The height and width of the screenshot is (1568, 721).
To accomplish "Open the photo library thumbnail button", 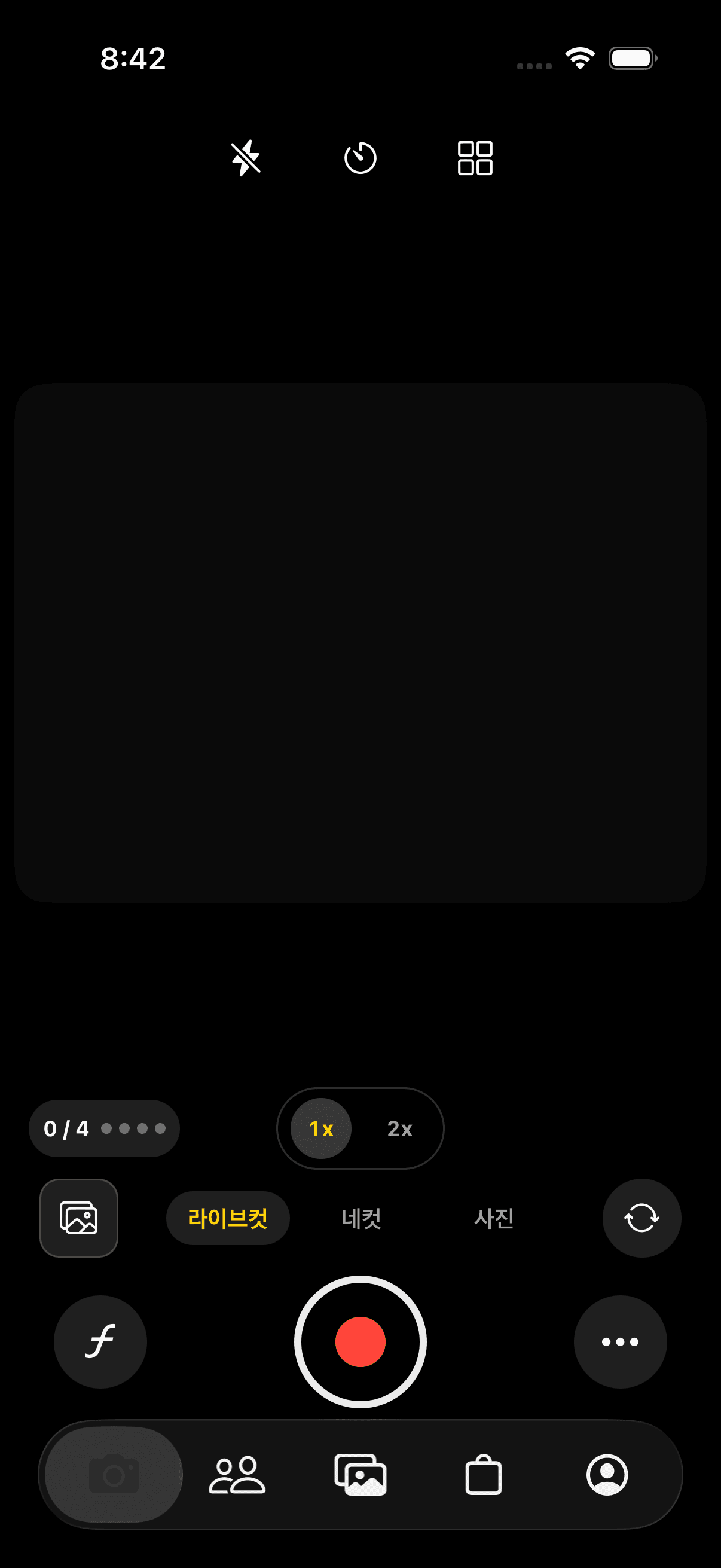I will [79, 1218].
